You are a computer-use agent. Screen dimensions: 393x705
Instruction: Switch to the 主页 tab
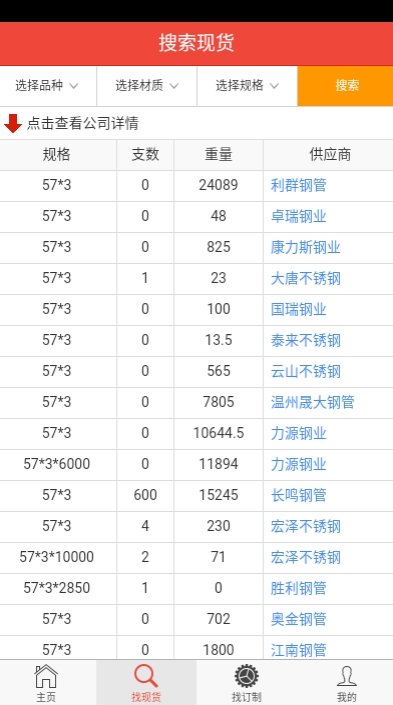46,683
